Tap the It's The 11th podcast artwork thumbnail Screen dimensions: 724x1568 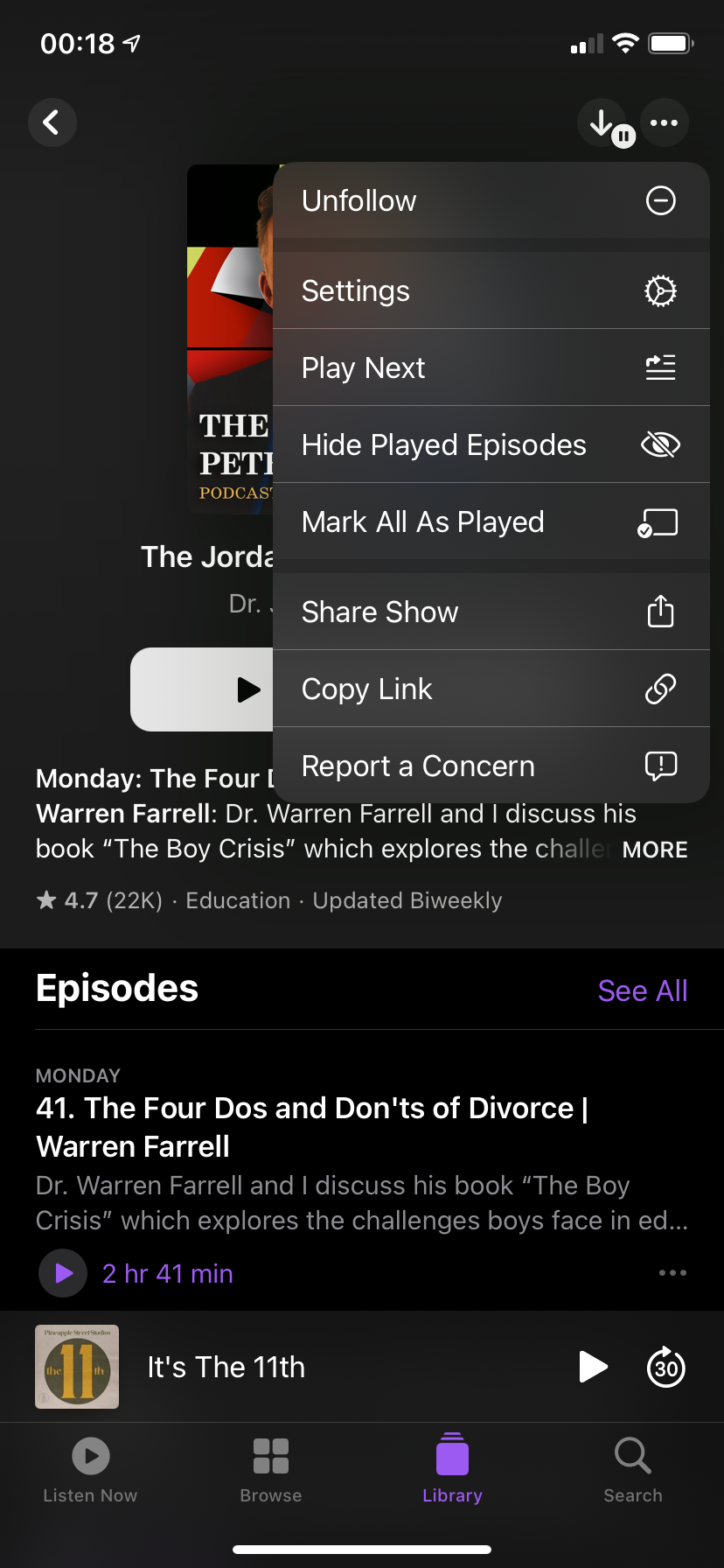(77, 1367)
